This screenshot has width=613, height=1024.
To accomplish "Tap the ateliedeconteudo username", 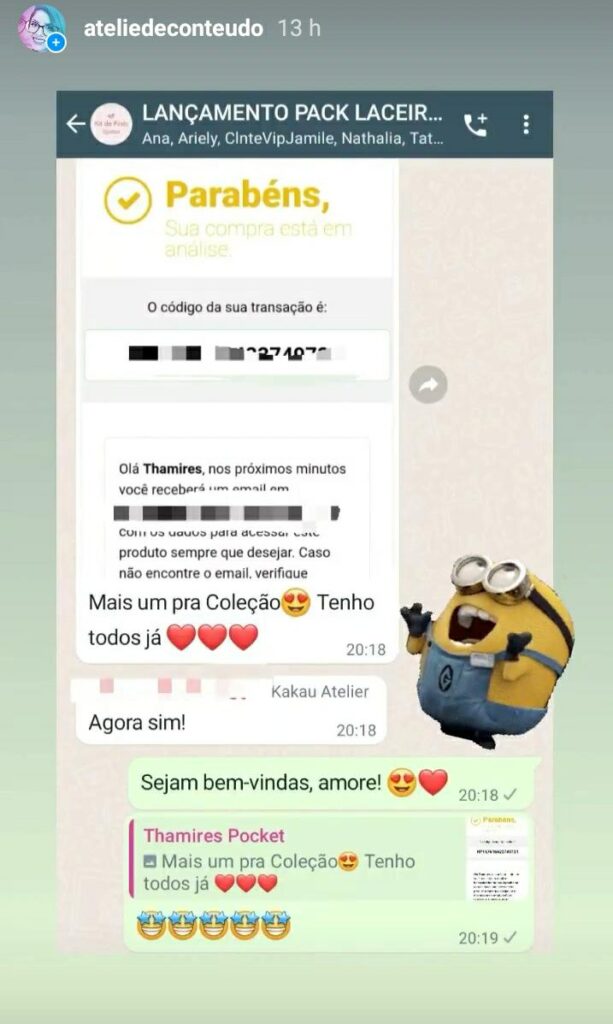I will 174,29.
